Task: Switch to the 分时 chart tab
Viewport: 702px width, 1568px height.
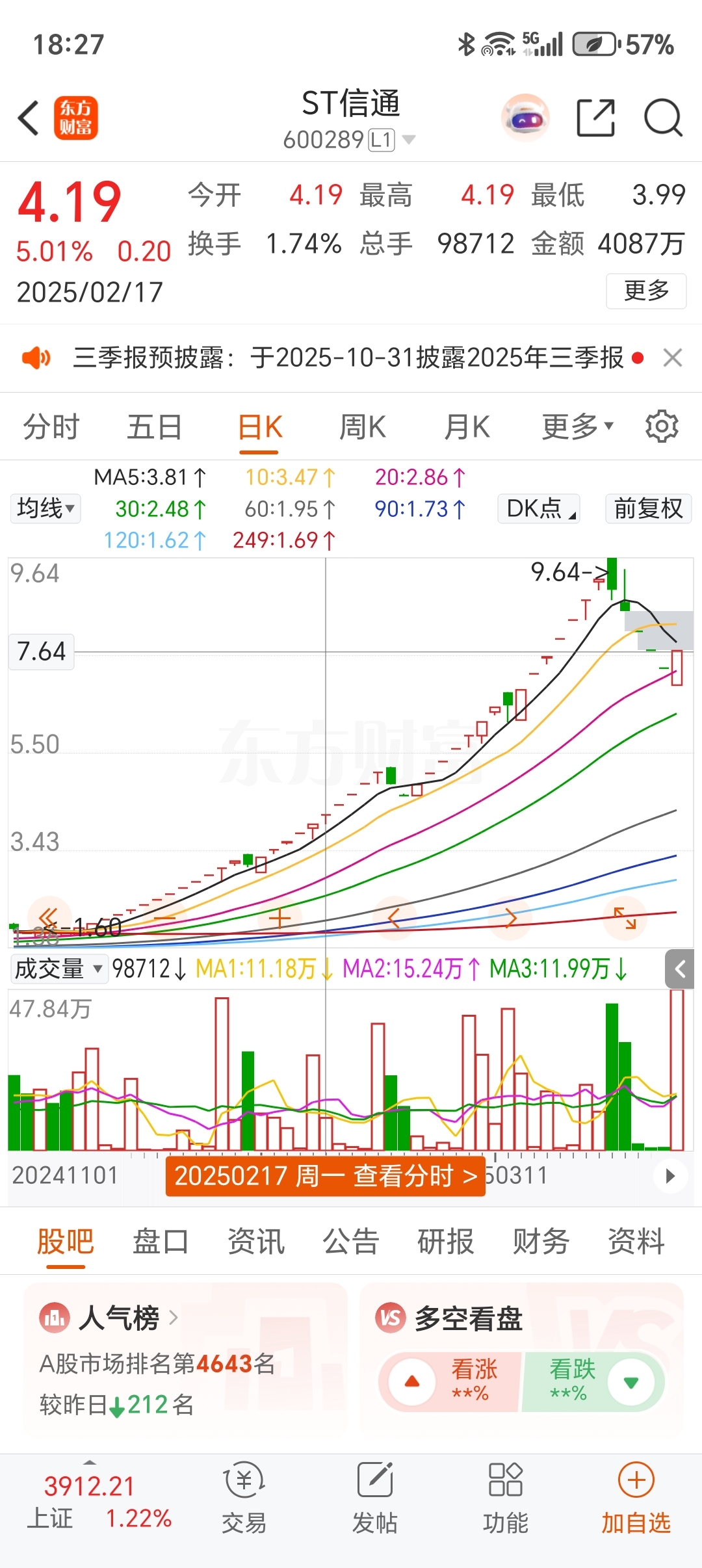Action: click(x=51, y=427)
